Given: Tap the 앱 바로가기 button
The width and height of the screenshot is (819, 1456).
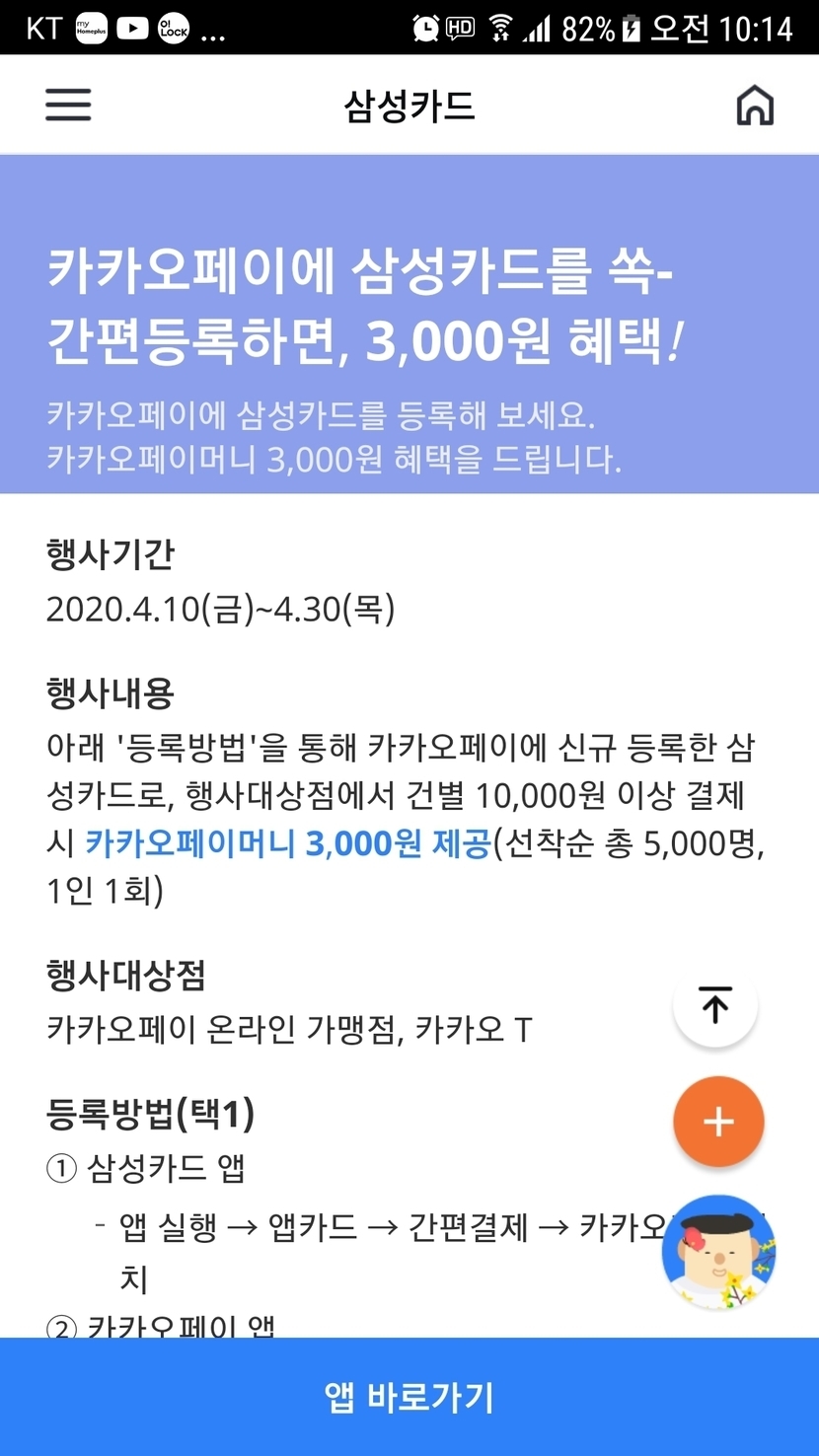Looking at the screenshot, I should click(409, 1397).
